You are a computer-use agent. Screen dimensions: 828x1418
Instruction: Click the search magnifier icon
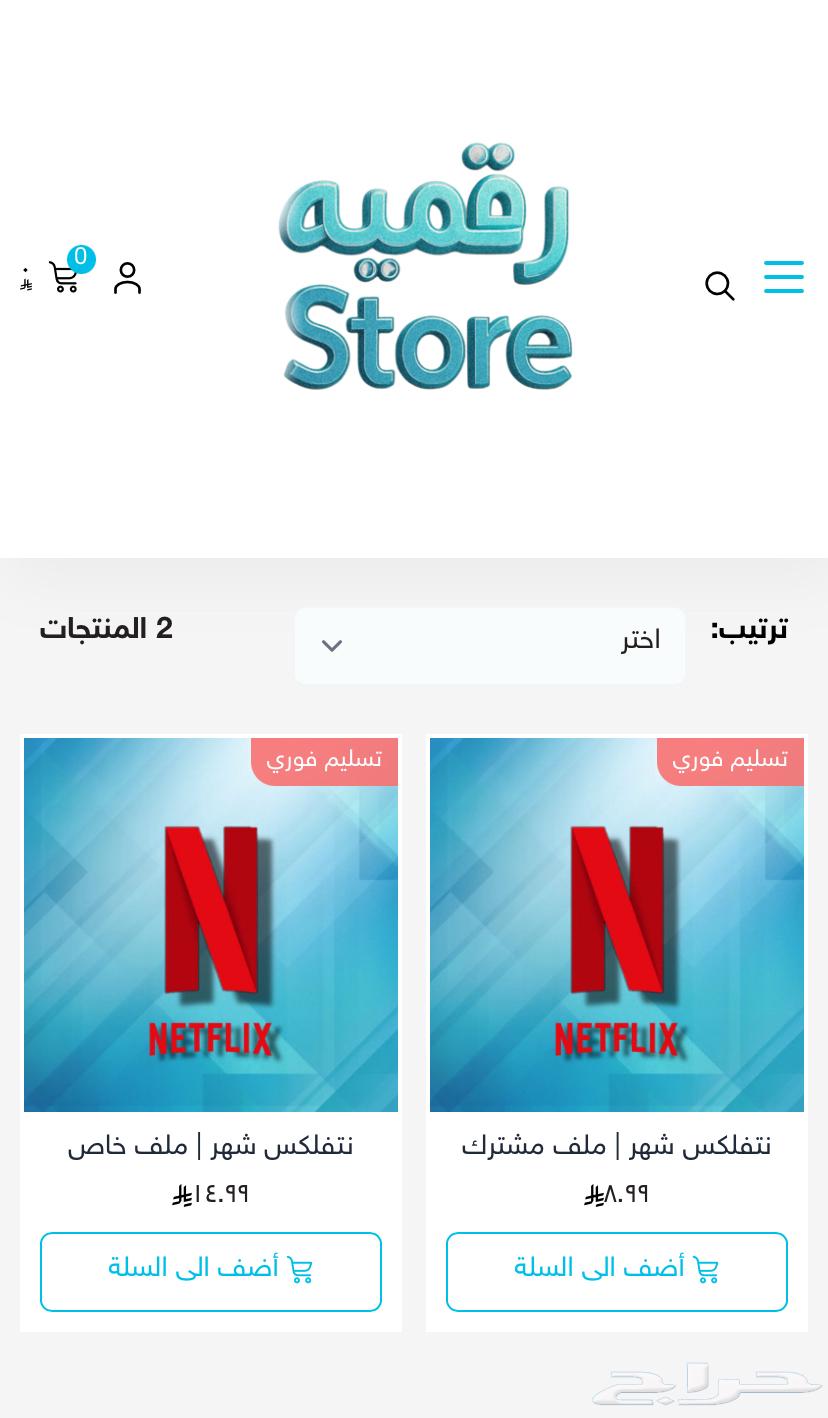tap(720, 287)
